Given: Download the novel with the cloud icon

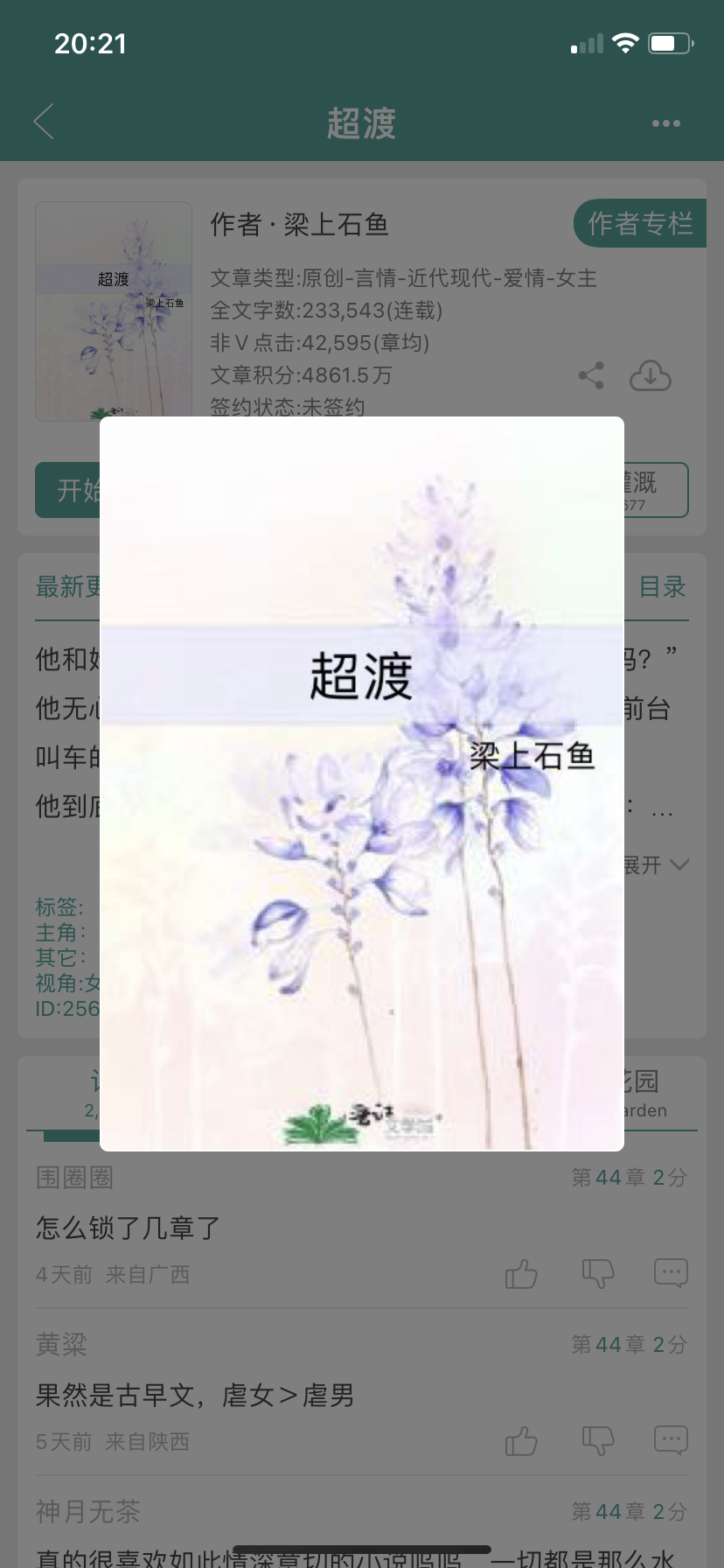Looking at the screenshot, I should (x=651, y=376).
